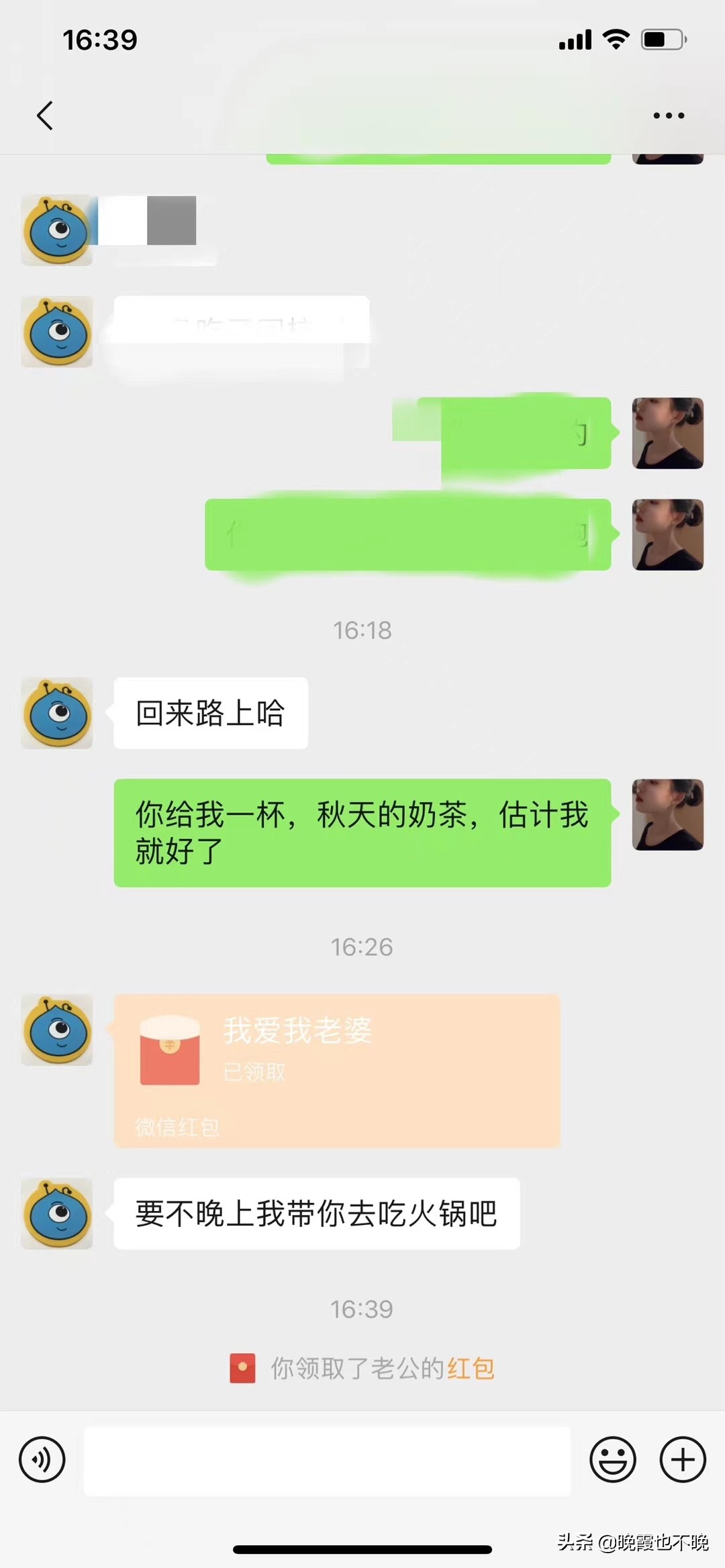Tap the received red packet labeled 我爱我老婆
Image resolution: width=725 pixels, height=1568 pixels.
click(336, 1071)
